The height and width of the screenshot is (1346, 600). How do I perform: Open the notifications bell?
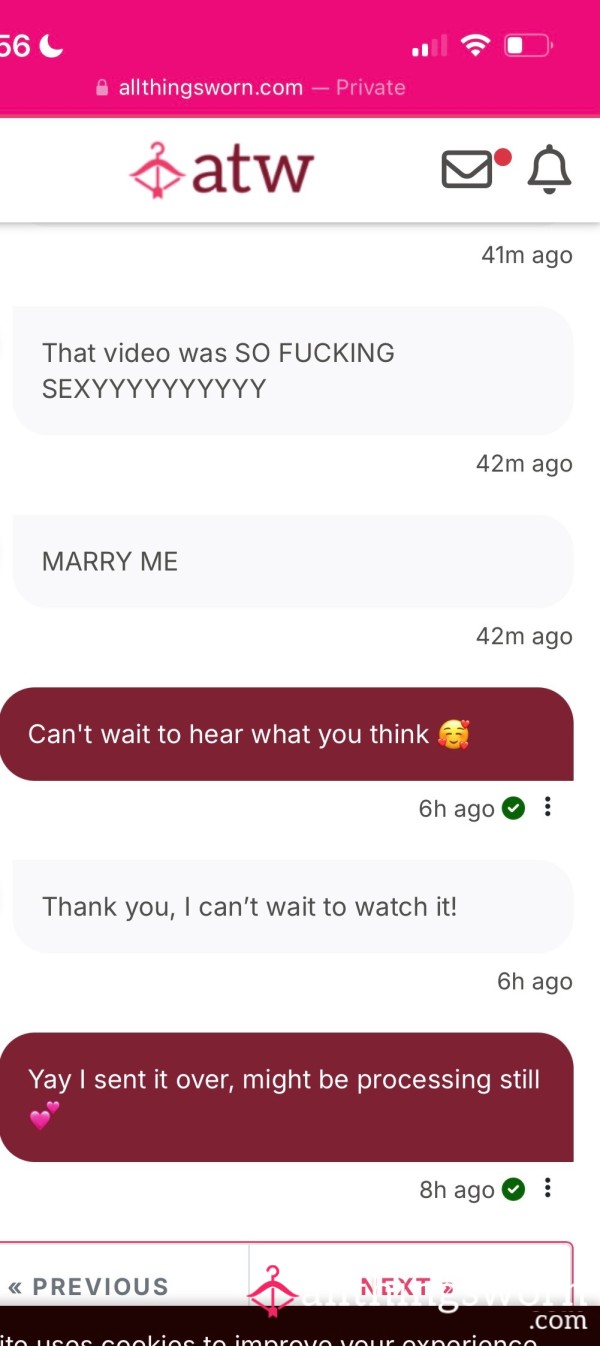pyautogui.click(x=549, y=169)
